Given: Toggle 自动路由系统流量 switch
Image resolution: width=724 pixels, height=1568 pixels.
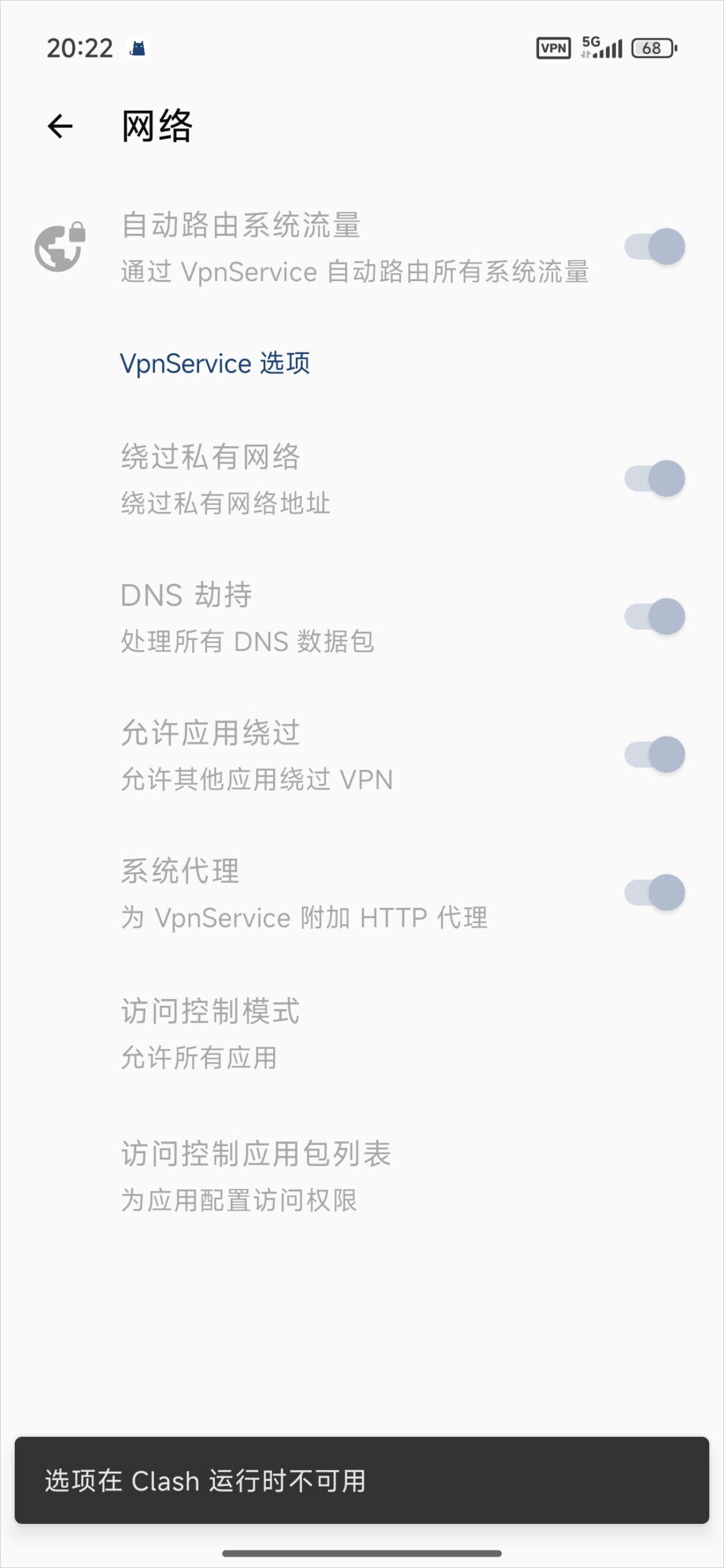Looking at the screenshot, I should coord(654,247).
